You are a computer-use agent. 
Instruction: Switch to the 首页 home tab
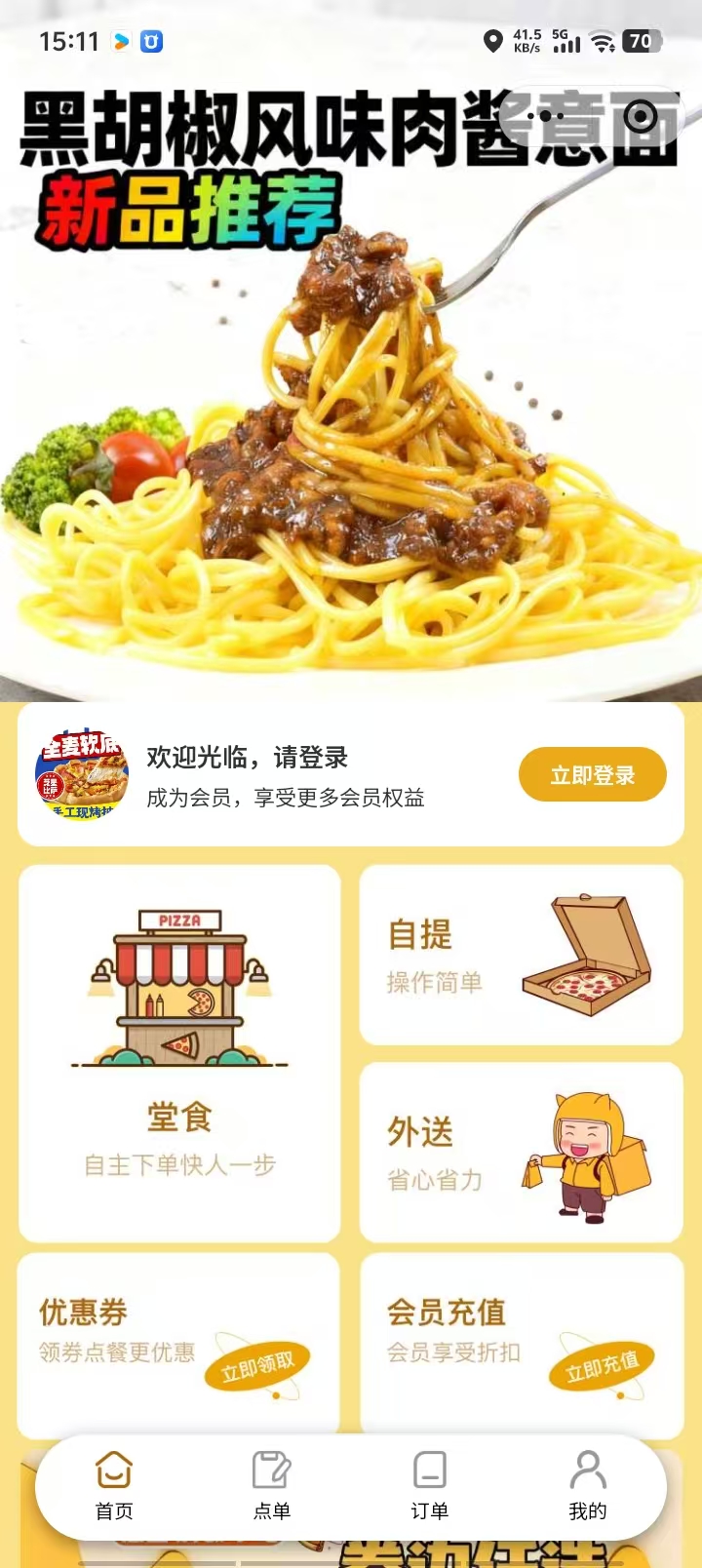coord(114,1486)
